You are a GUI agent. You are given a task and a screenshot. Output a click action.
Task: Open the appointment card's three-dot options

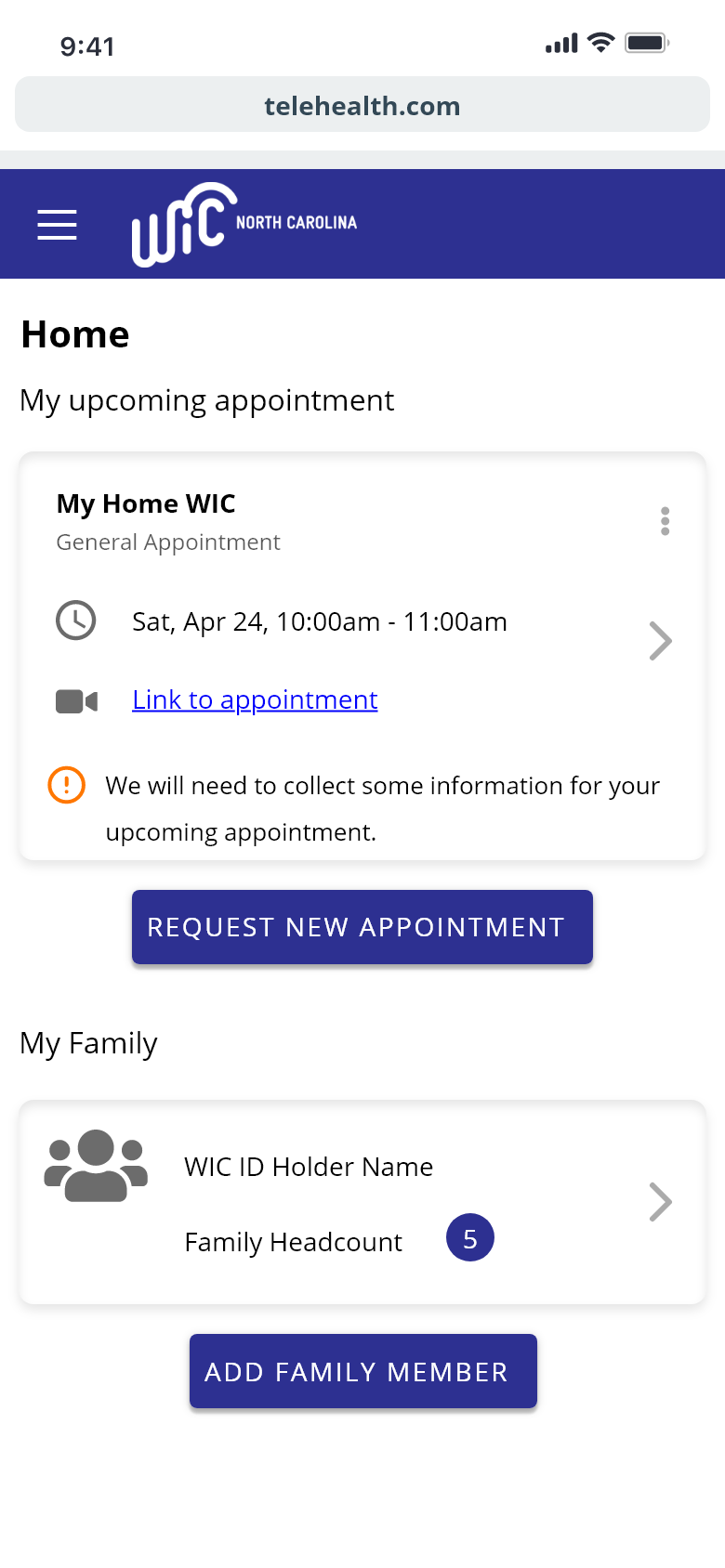click(665, 521)
